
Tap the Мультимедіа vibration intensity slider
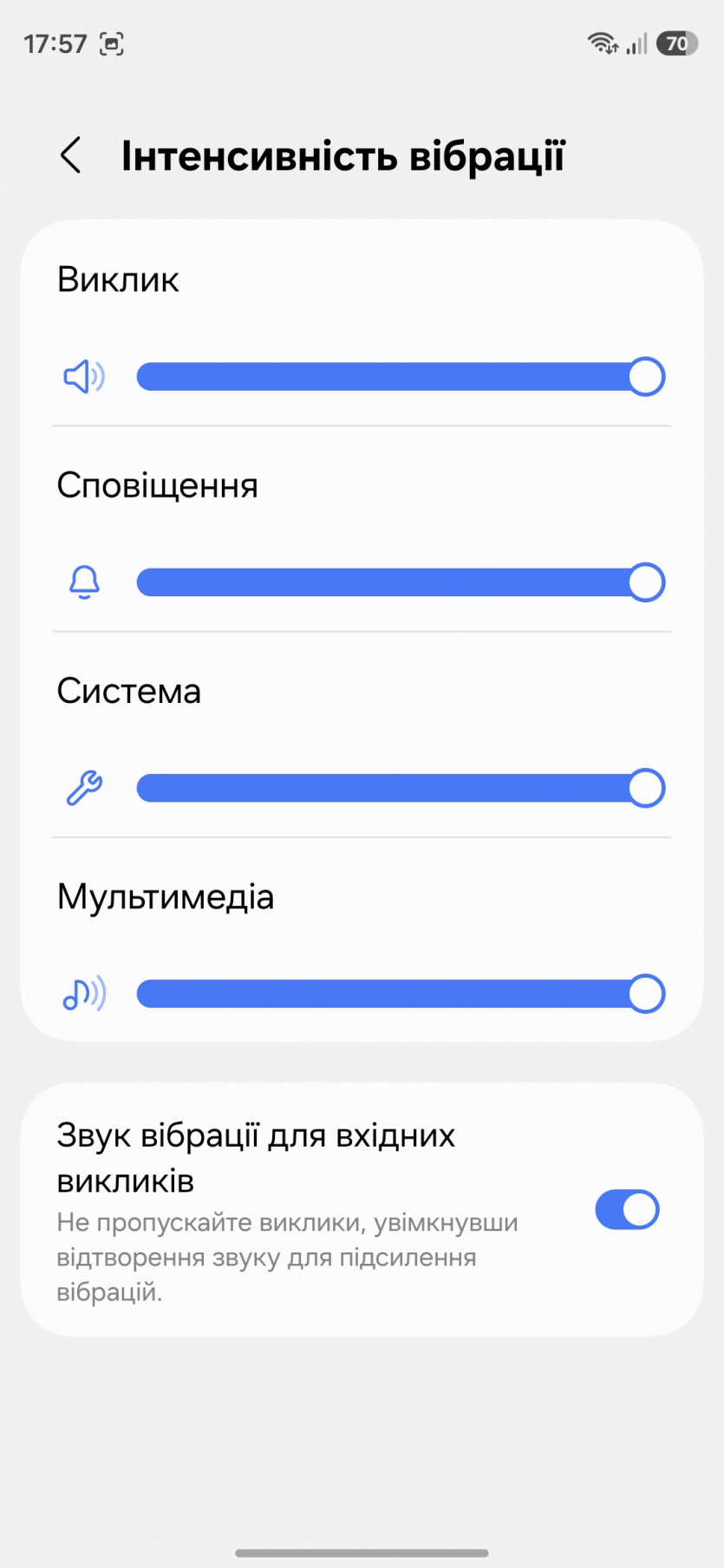pos(399,993)
